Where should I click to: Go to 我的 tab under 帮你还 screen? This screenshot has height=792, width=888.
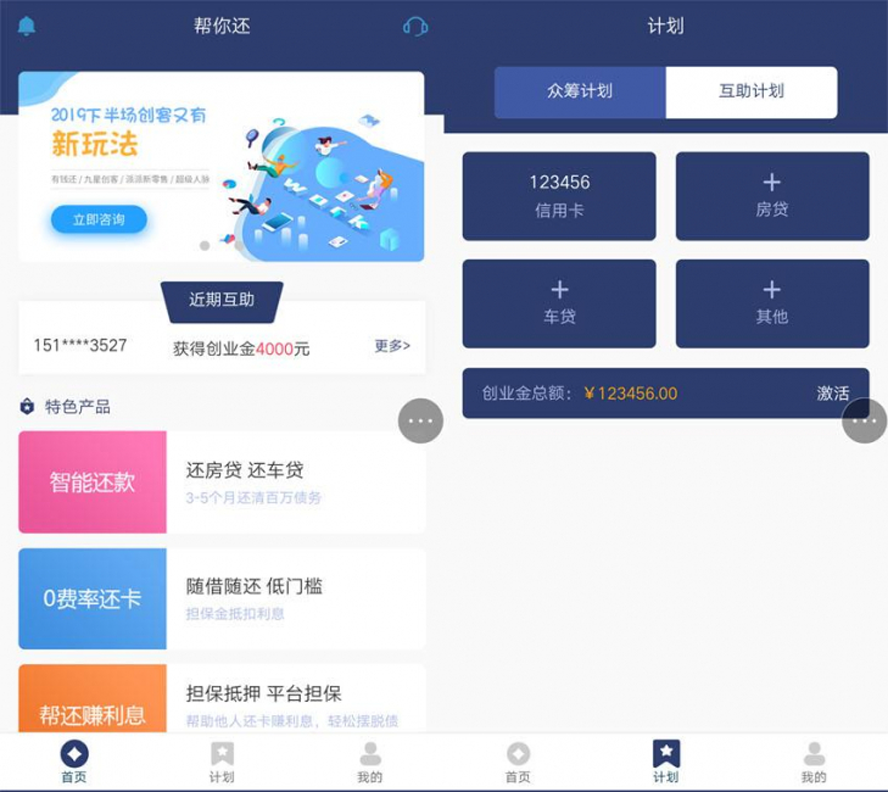(369, 762)
